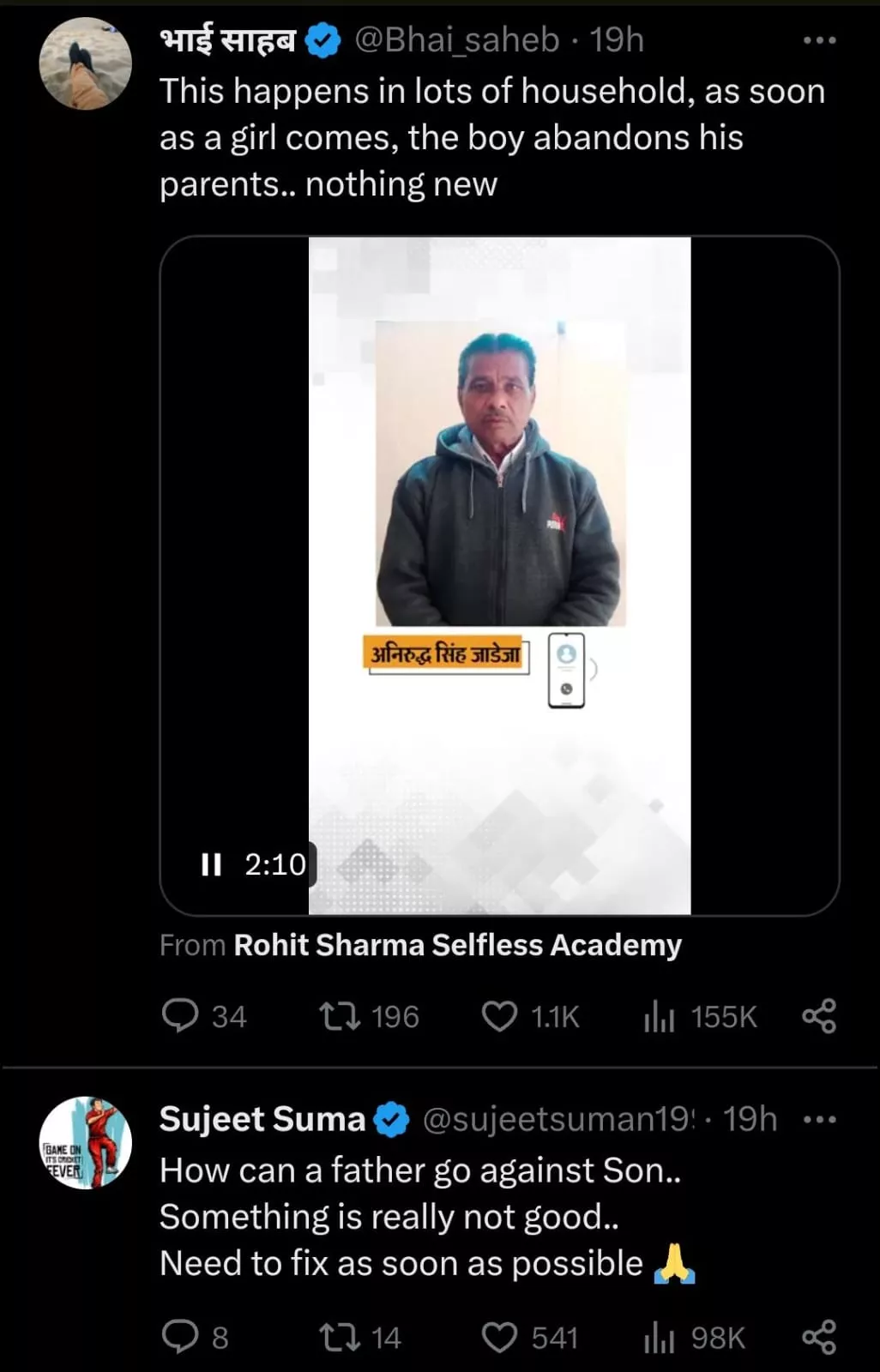
Task: View analytics of Sujeet Suma's comment
Action: pyautogui.click(x=659, y=1337)
